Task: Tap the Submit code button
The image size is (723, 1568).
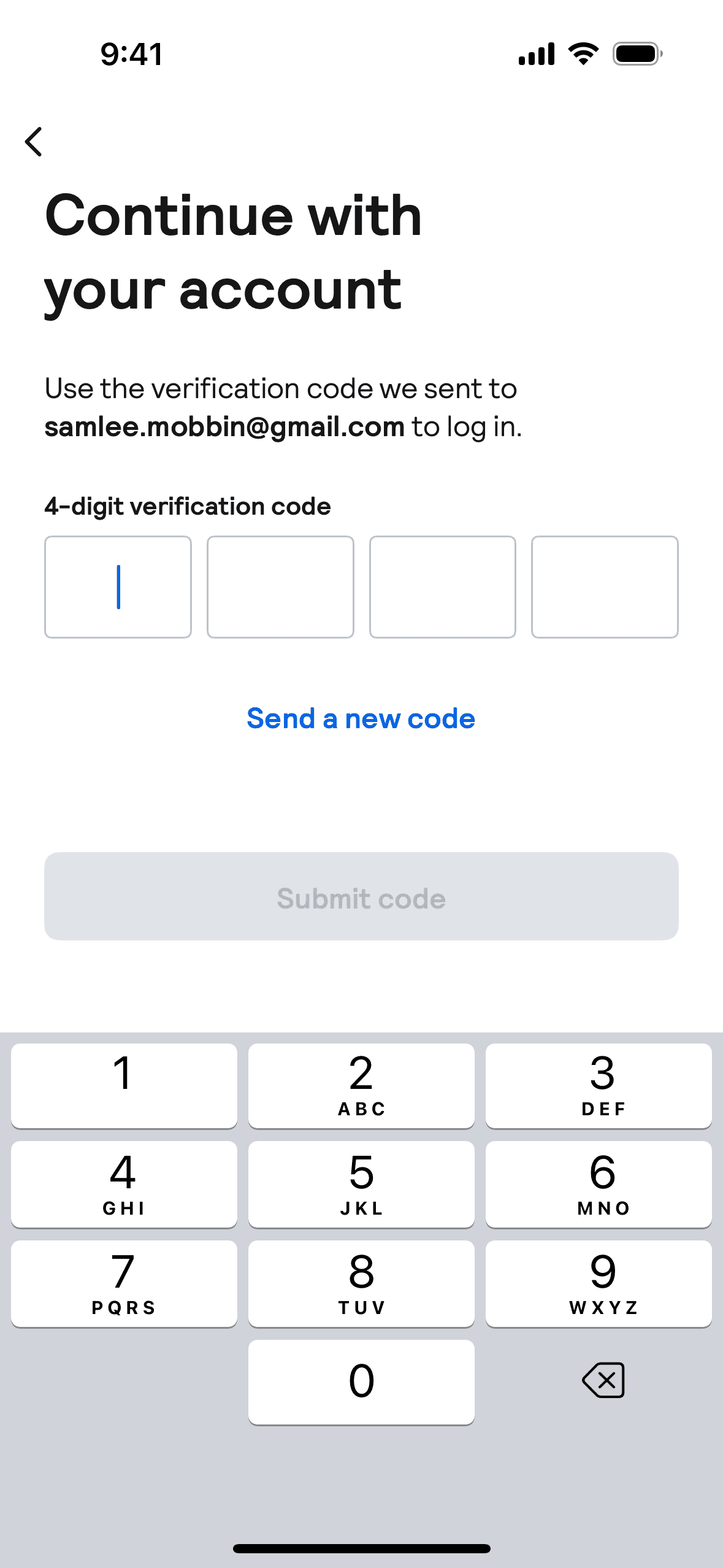Action: (x=361, y=896)
